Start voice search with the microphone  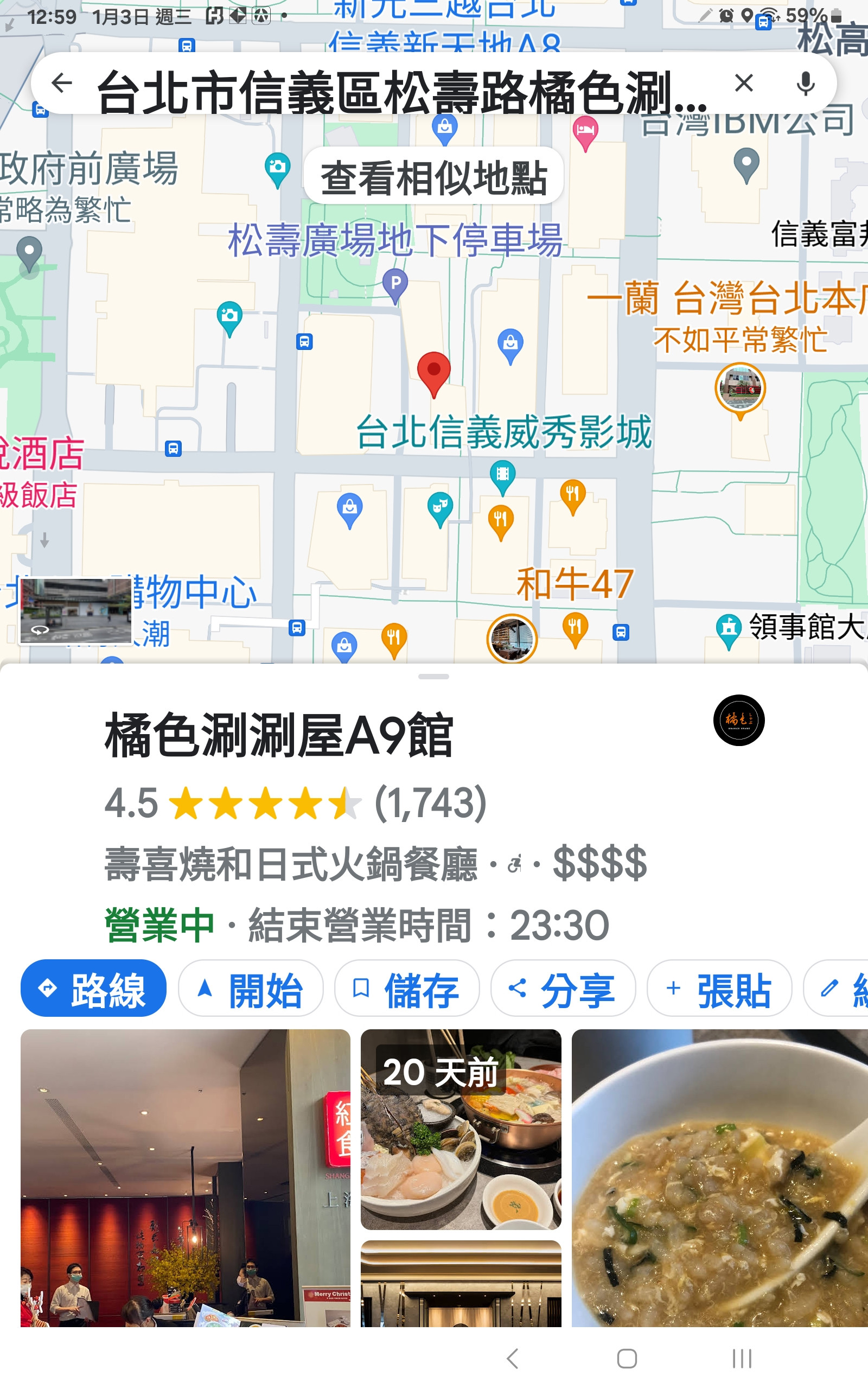pos(806,84)
